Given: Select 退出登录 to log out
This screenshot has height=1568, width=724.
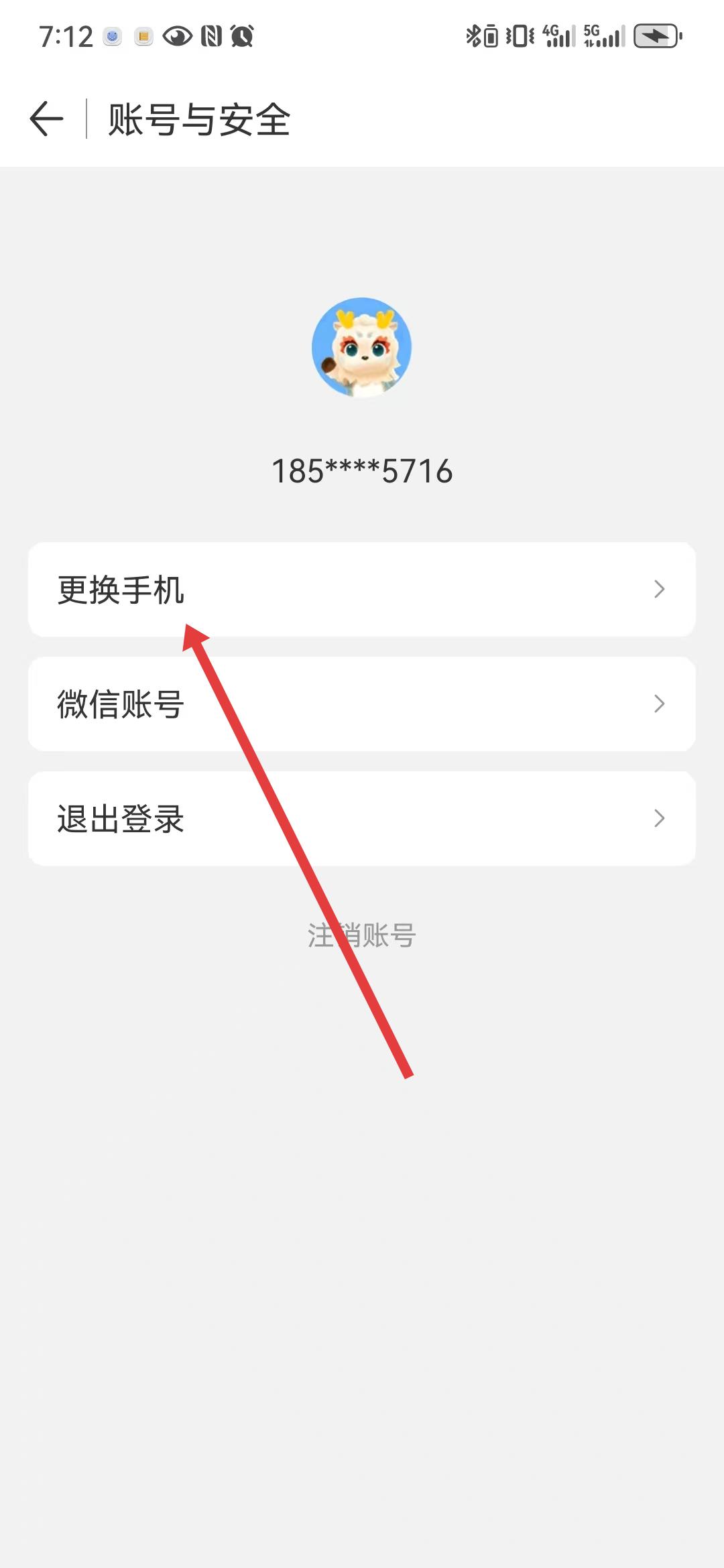Looking at the screenshot, I should [362, 818].
